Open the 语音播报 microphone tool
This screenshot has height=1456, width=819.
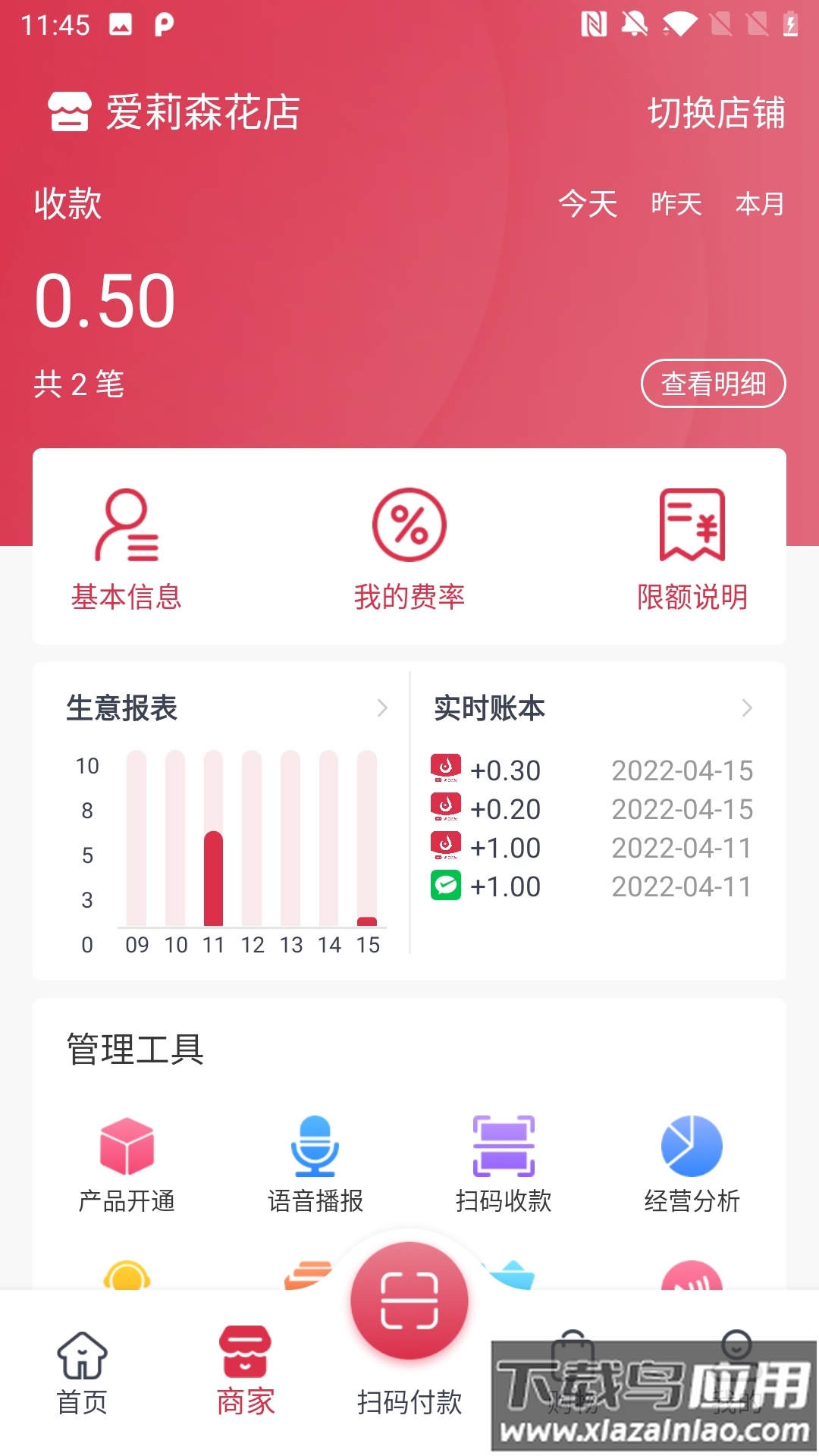(315, 1147)
